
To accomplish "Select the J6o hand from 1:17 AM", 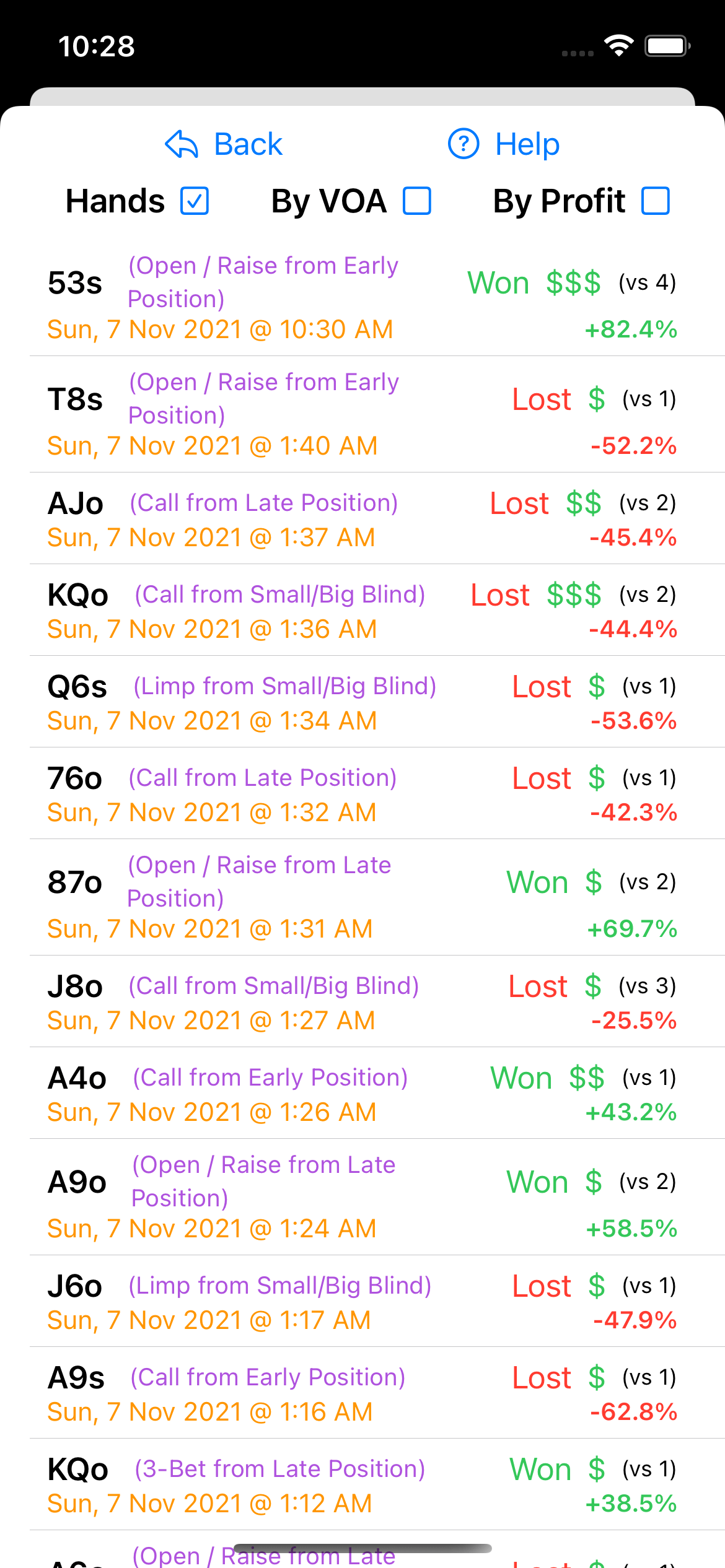I will (x=362, y=1302).
